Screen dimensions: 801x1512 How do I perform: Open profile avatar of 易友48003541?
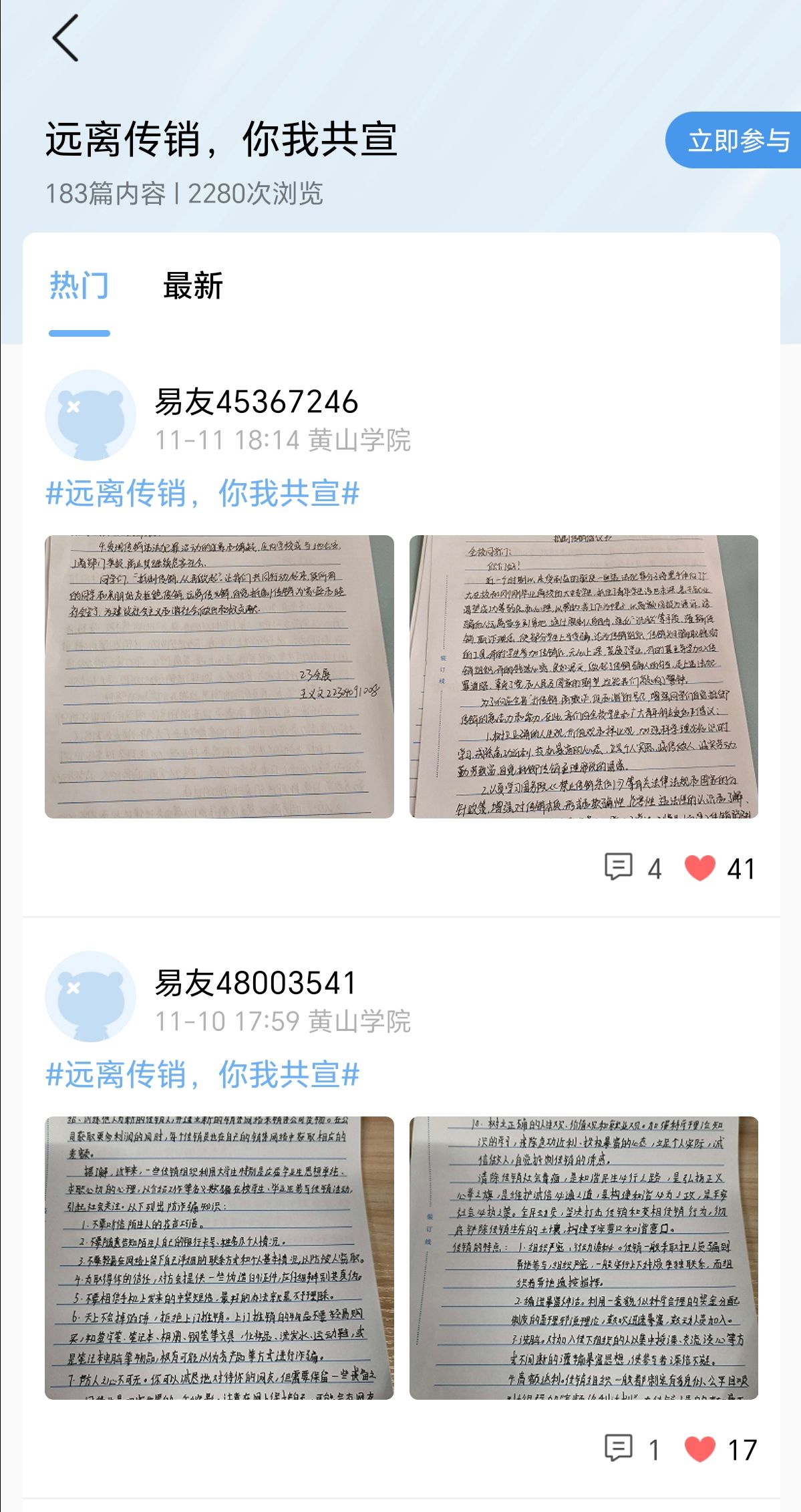(x=90, y=996)
